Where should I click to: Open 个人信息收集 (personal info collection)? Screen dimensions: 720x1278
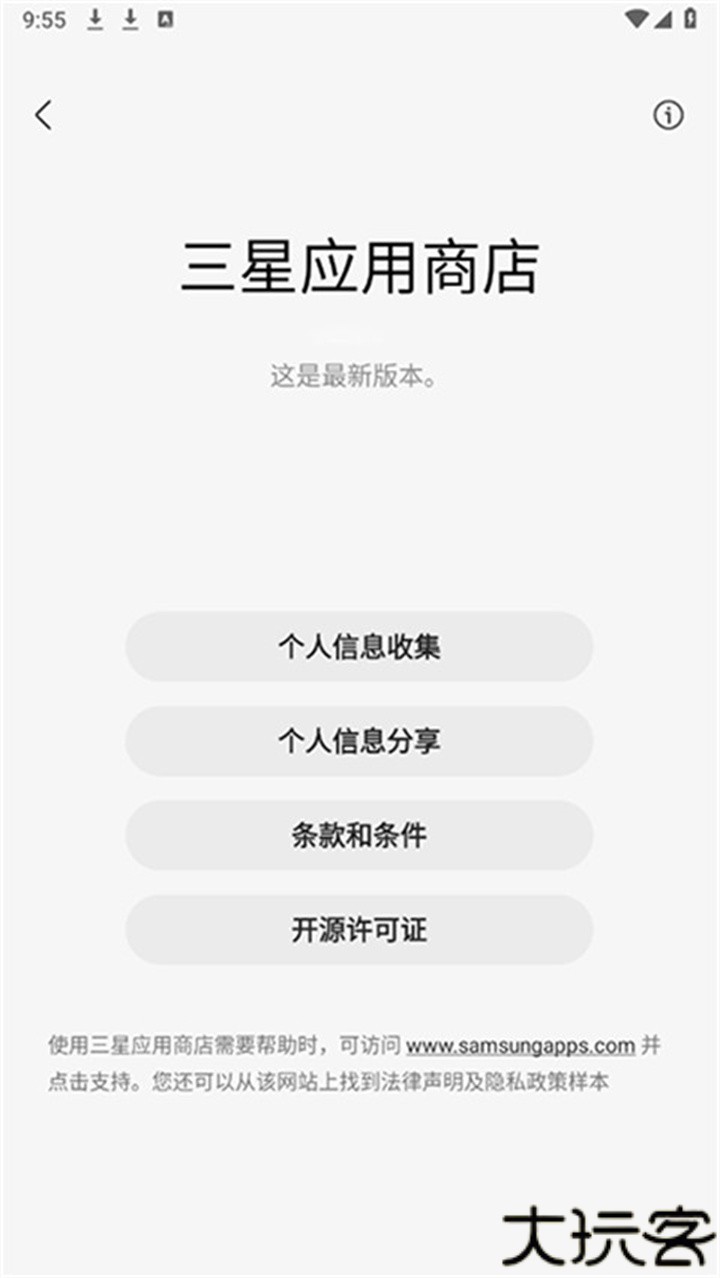359,647
